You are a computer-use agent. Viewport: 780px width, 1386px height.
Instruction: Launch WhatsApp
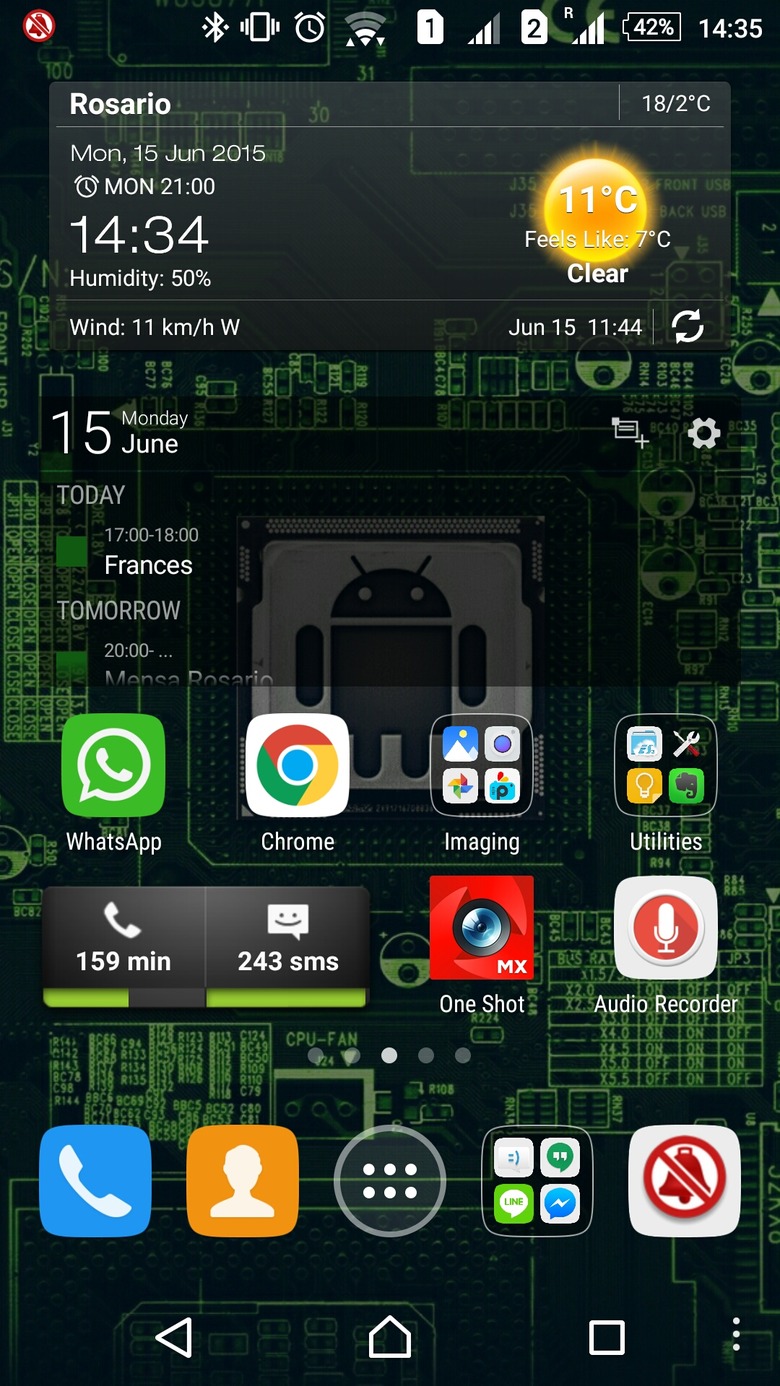point(113,766)
